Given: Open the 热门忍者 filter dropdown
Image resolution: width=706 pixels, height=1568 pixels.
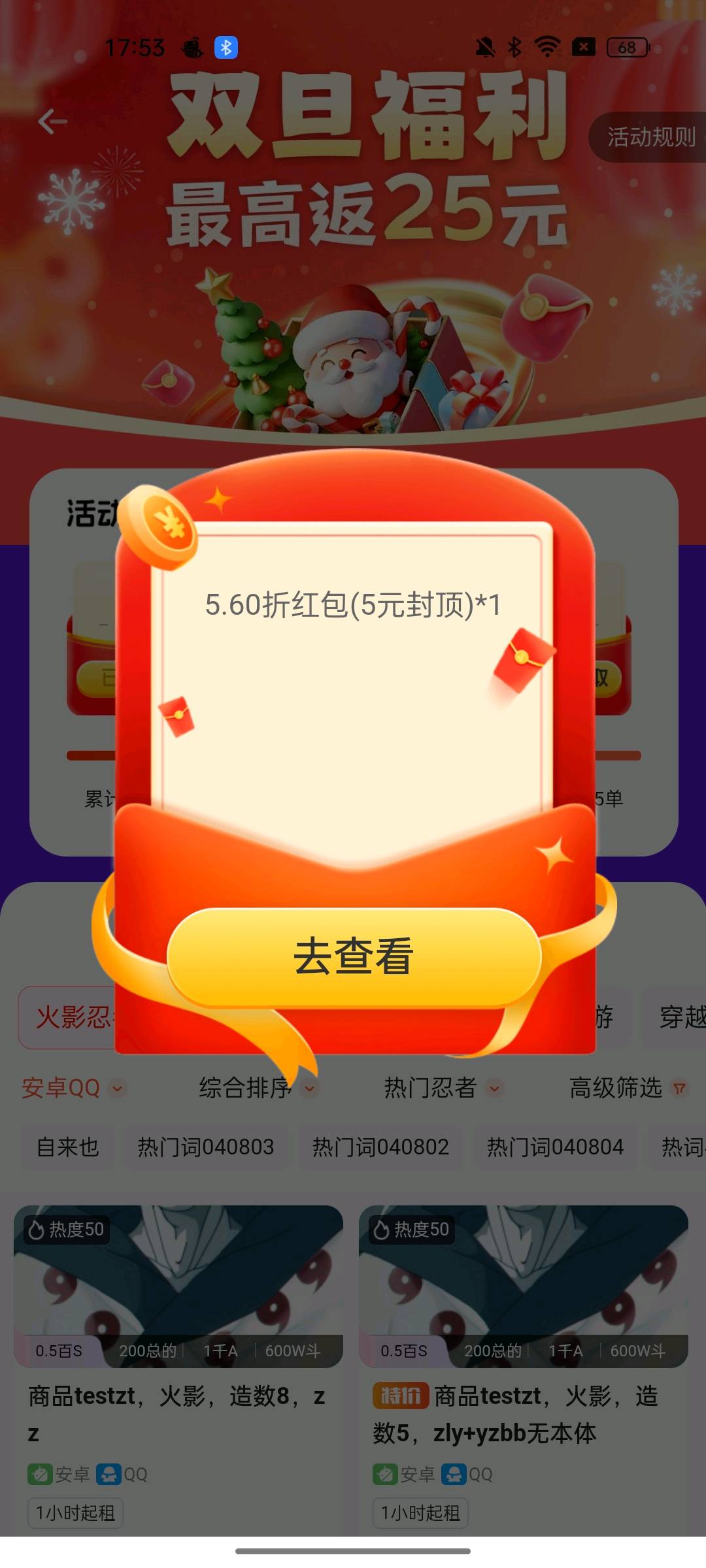Looking at the screenshot, I should [443, 1088].
